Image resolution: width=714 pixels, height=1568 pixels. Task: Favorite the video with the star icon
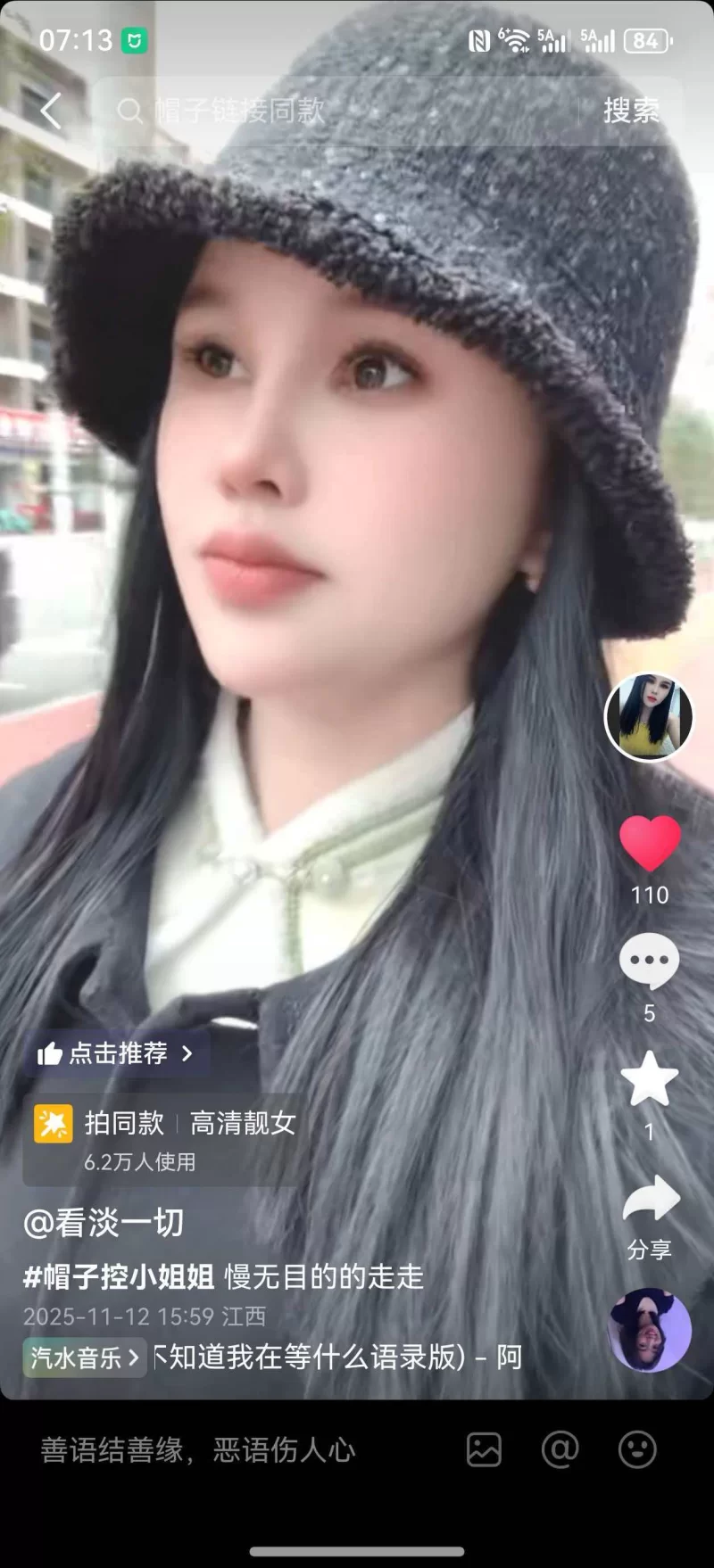pyautogui.click(x=650, y=1078)
